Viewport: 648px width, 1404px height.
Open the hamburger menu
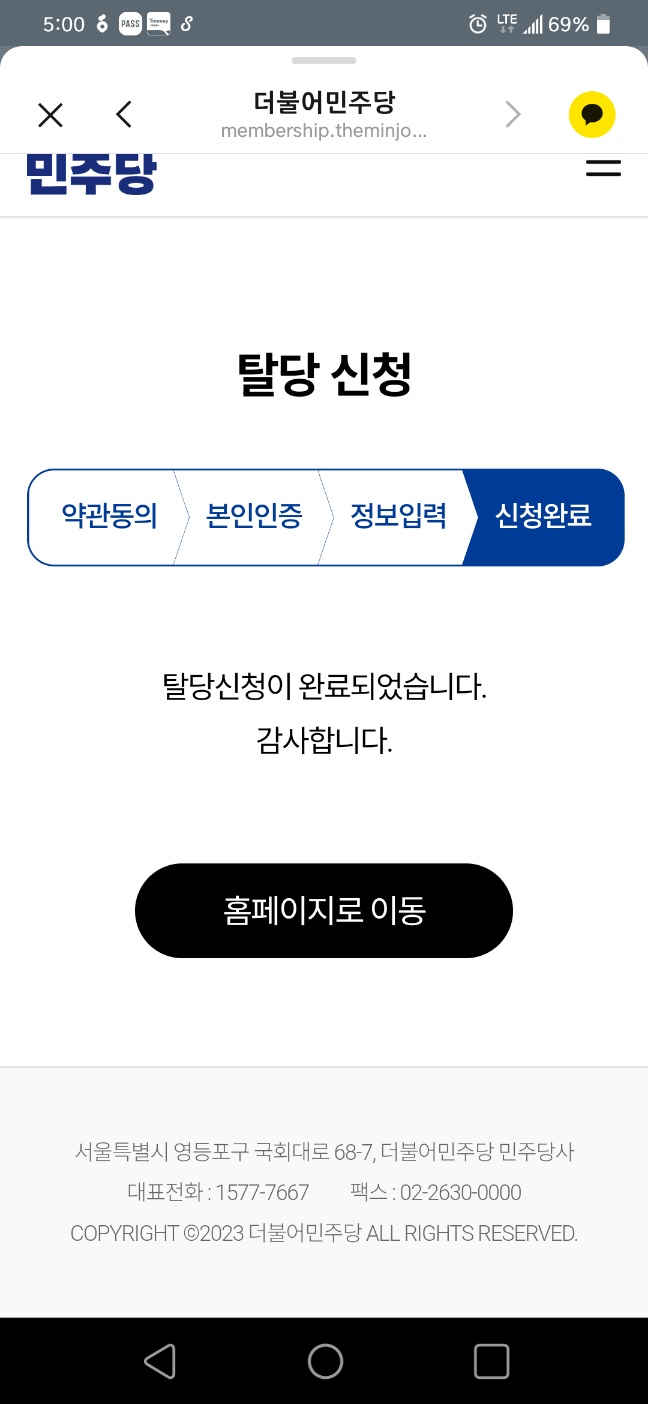pos(603,168)
